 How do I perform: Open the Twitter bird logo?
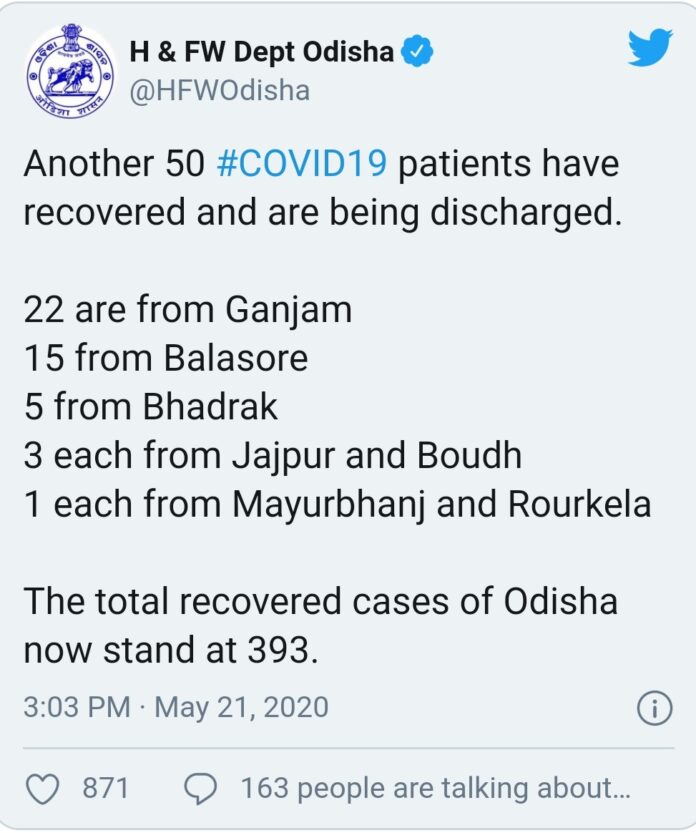[650, 49]
